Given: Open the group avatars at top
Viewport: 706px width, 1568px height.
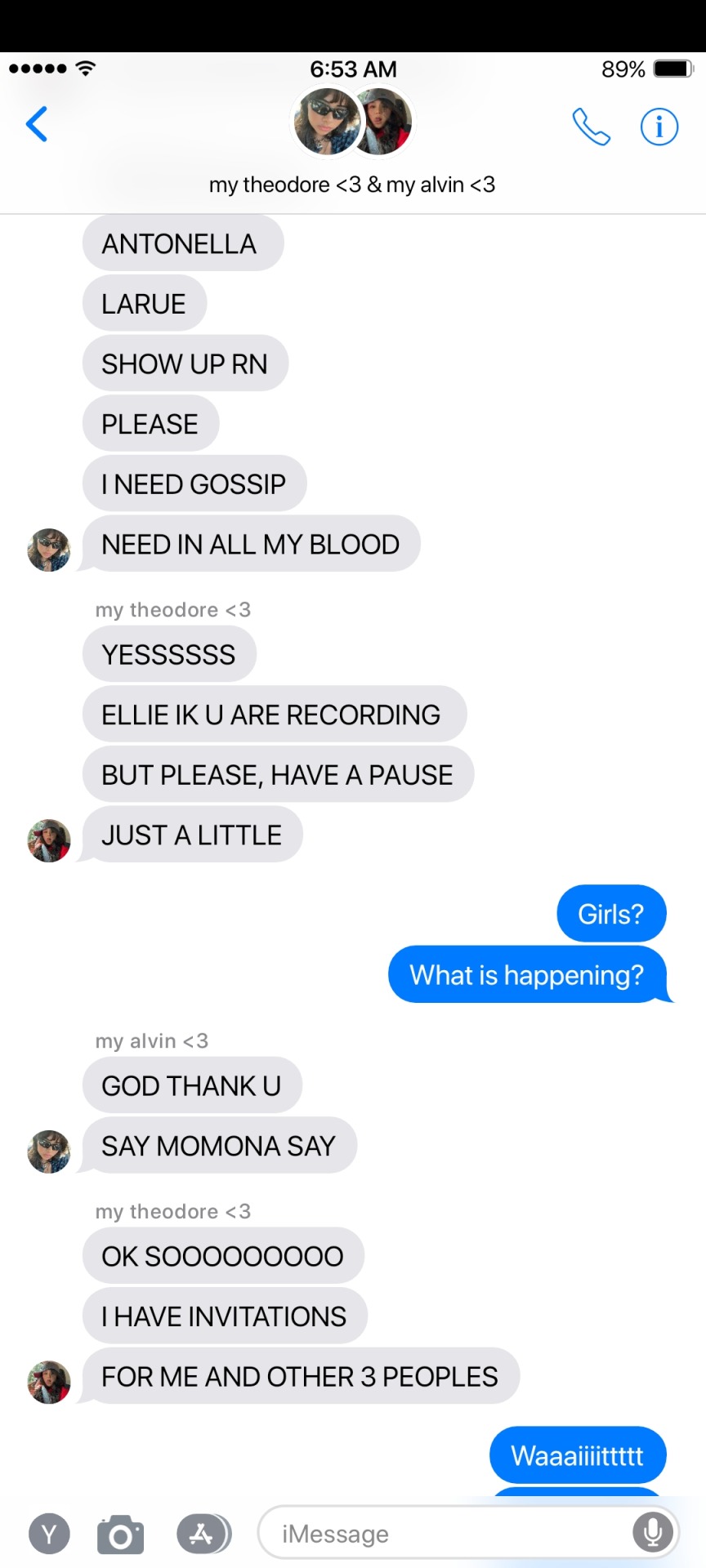Looking at the screenshot, I should click(352, 122).
